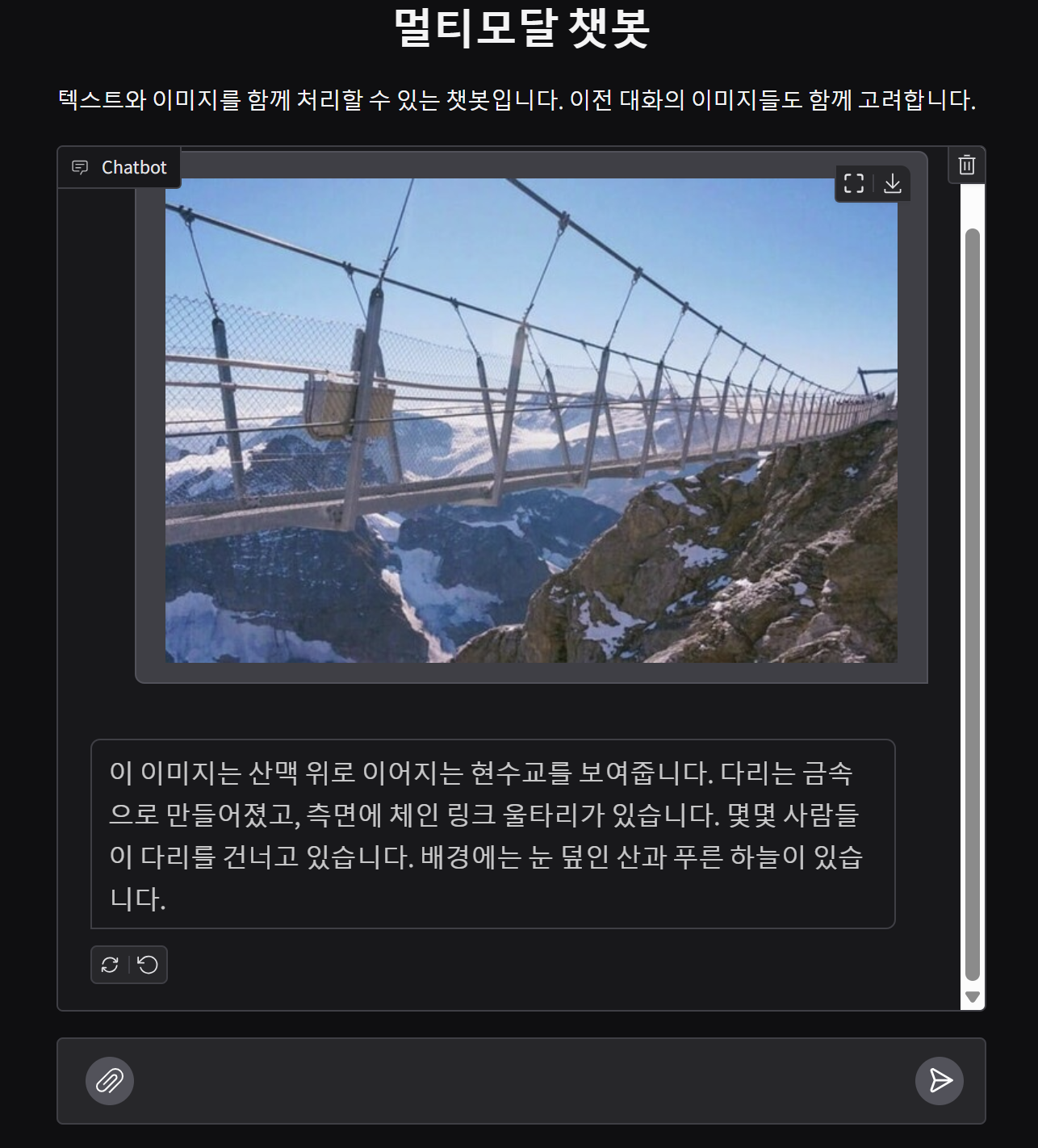Image resolution: width=1038 pixels, height=1148 pixels.
Task: Send the message
Action: [940, 1081]
